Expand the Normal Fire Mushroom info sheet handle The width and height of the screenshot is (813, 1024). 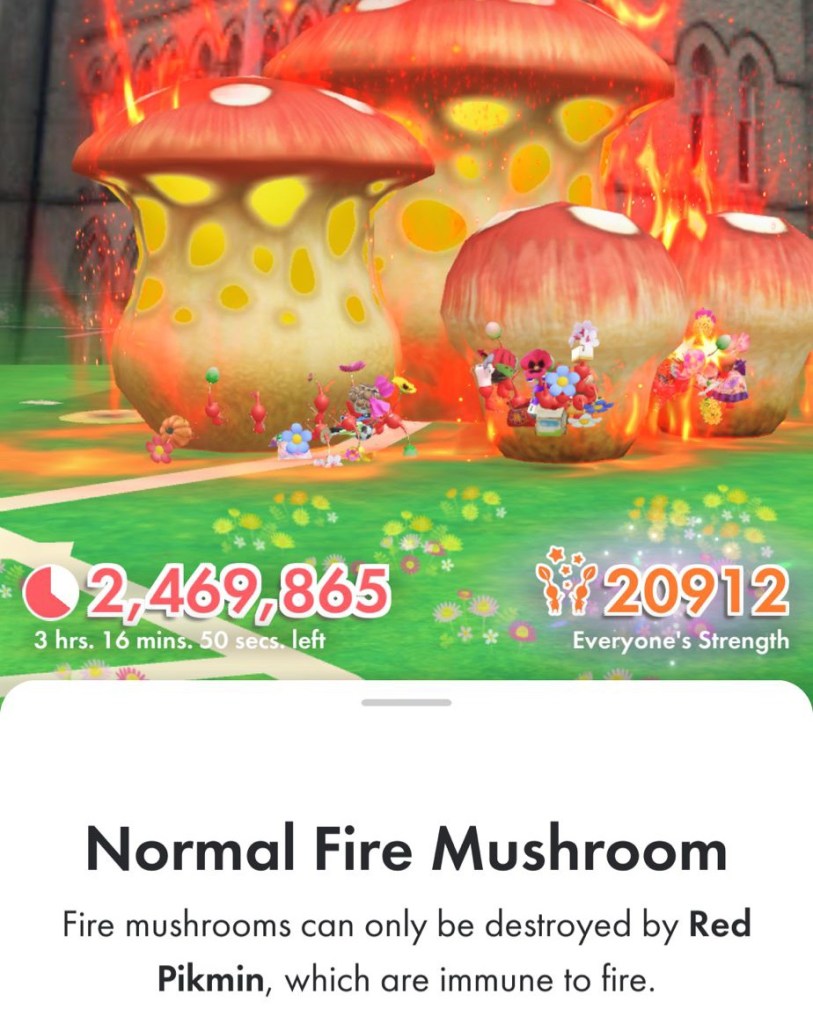click(x=406, y=702)
